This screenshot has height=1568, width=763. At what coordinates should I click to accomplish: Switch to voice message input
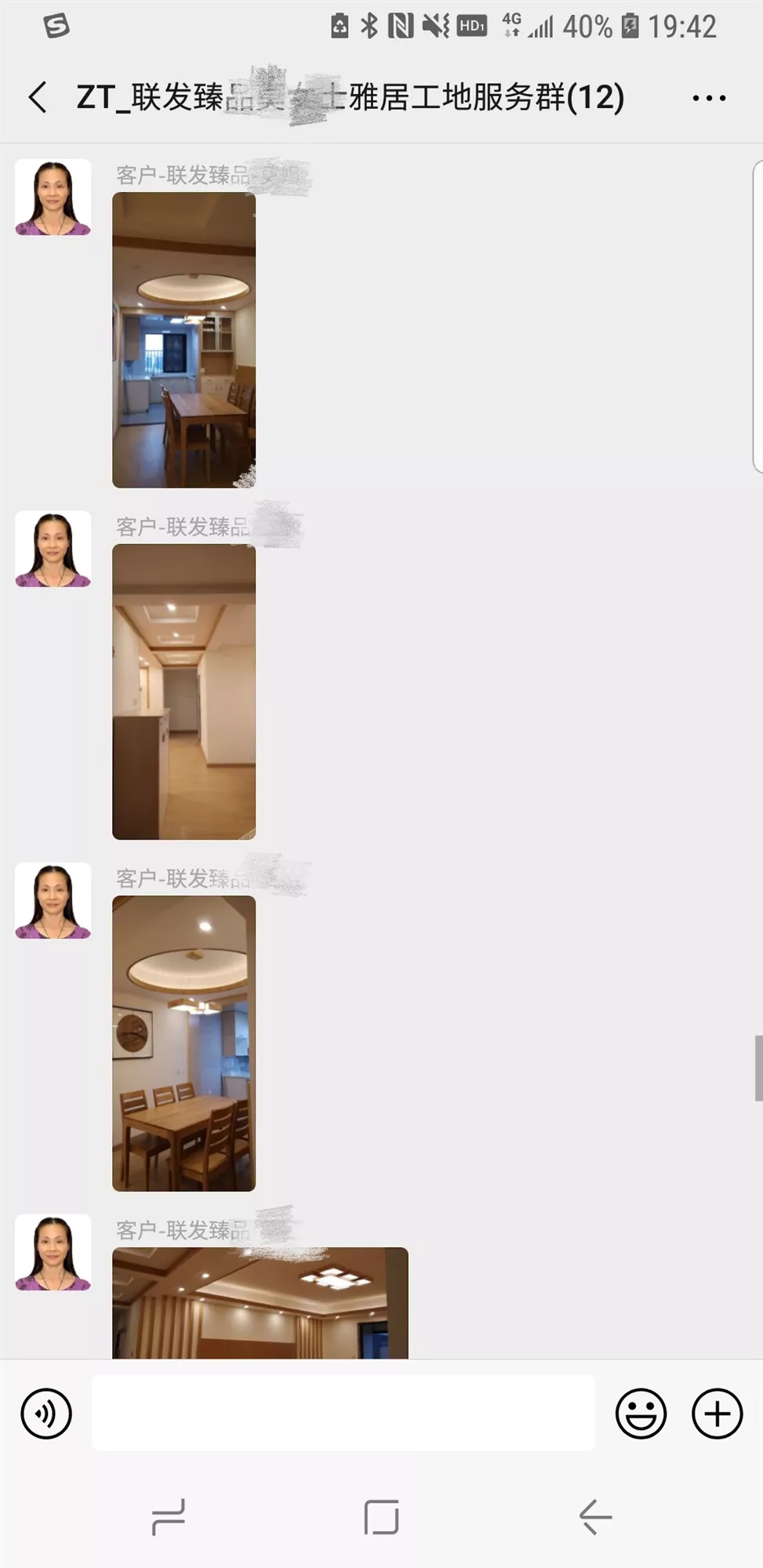click(x=46, y=1414)
